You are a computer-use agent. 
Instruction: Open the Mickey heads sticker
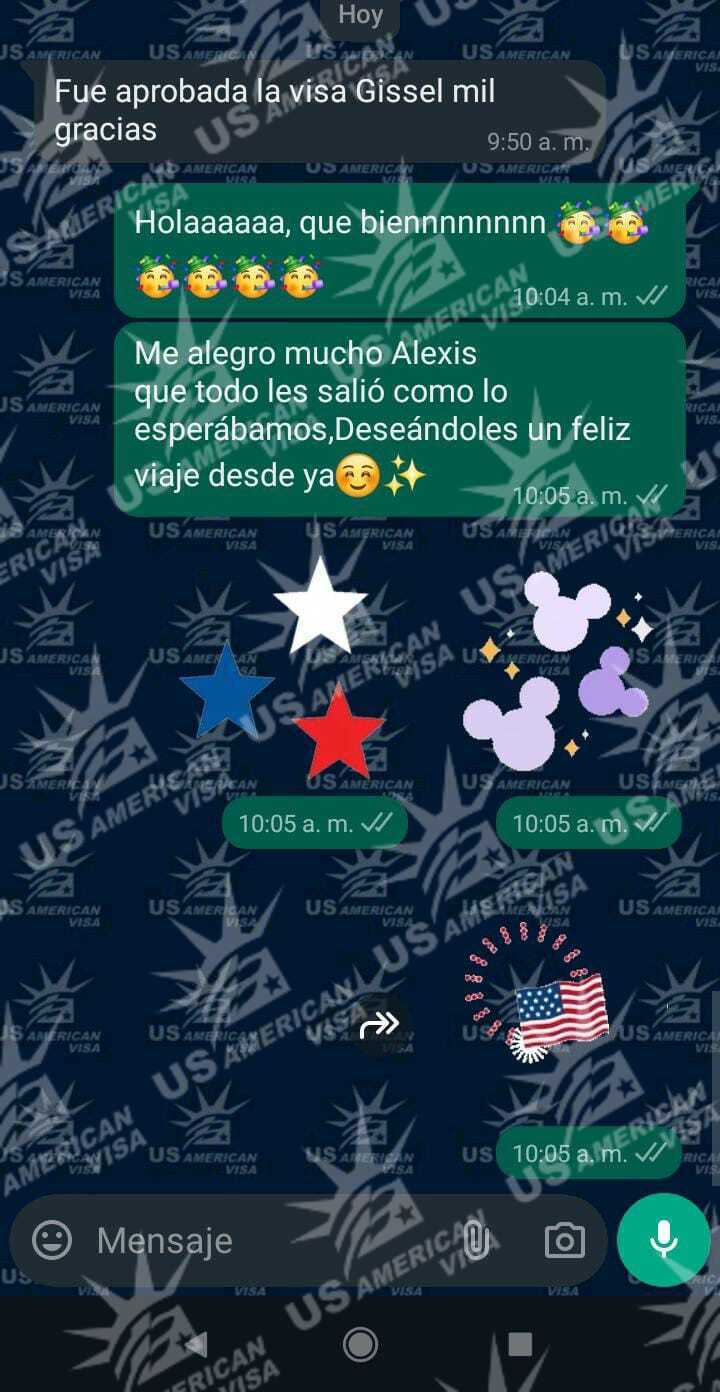tap(560, 668)
